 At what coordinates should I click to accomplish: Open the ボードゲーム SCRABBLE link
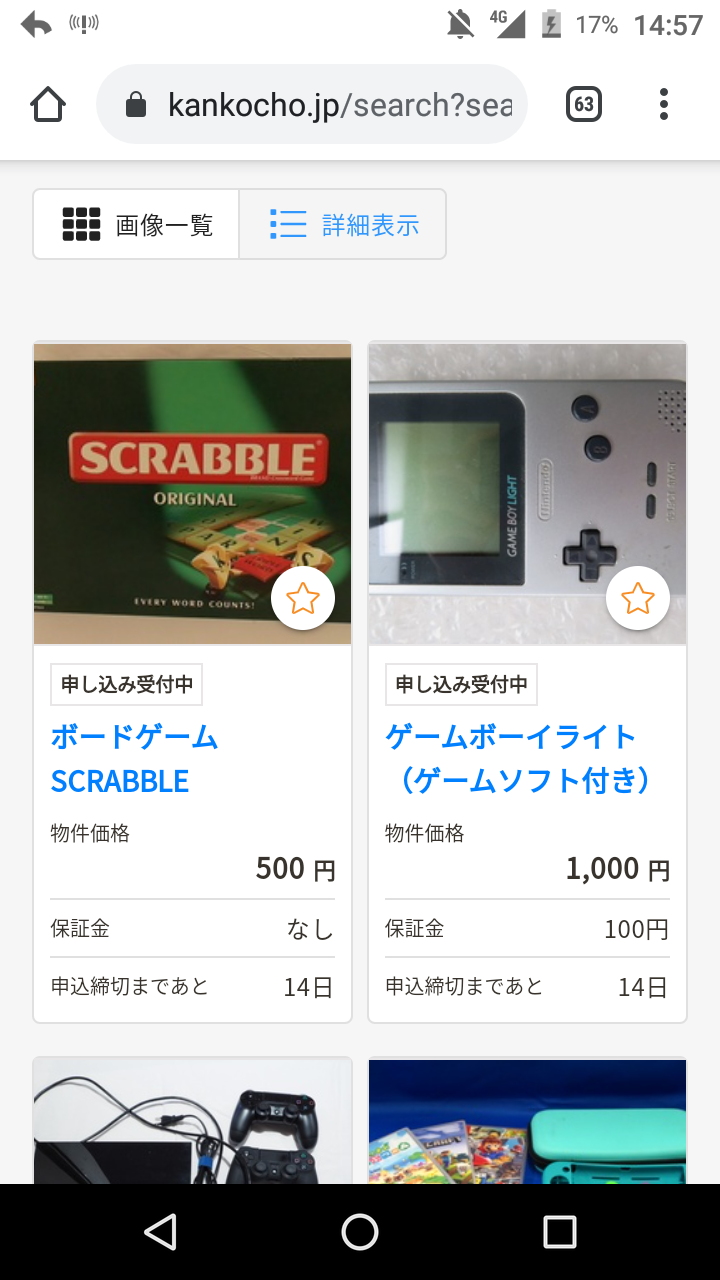(x=135, y=759)
